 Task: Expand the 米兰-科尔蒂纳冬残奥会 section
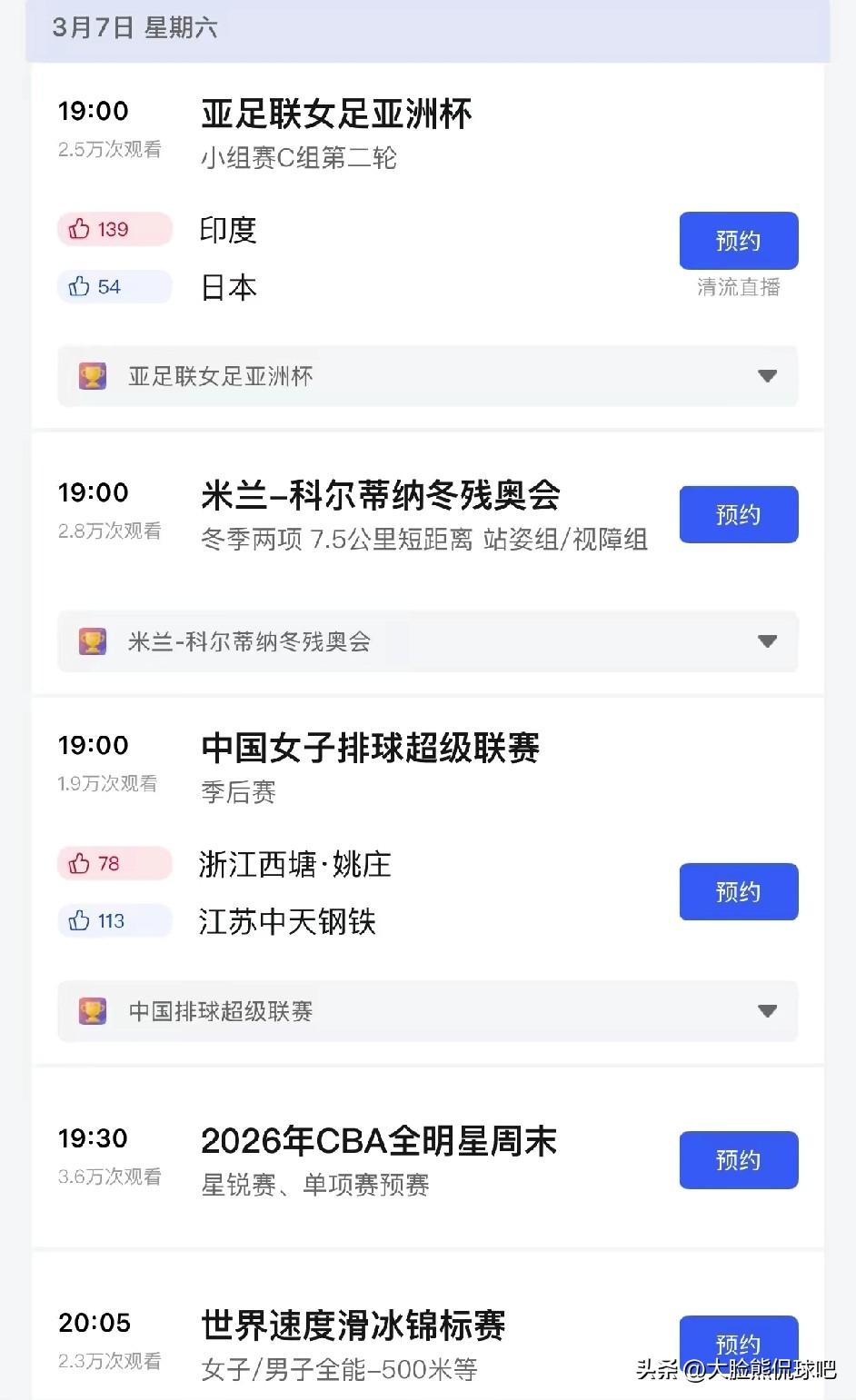(x=768, y=641)
